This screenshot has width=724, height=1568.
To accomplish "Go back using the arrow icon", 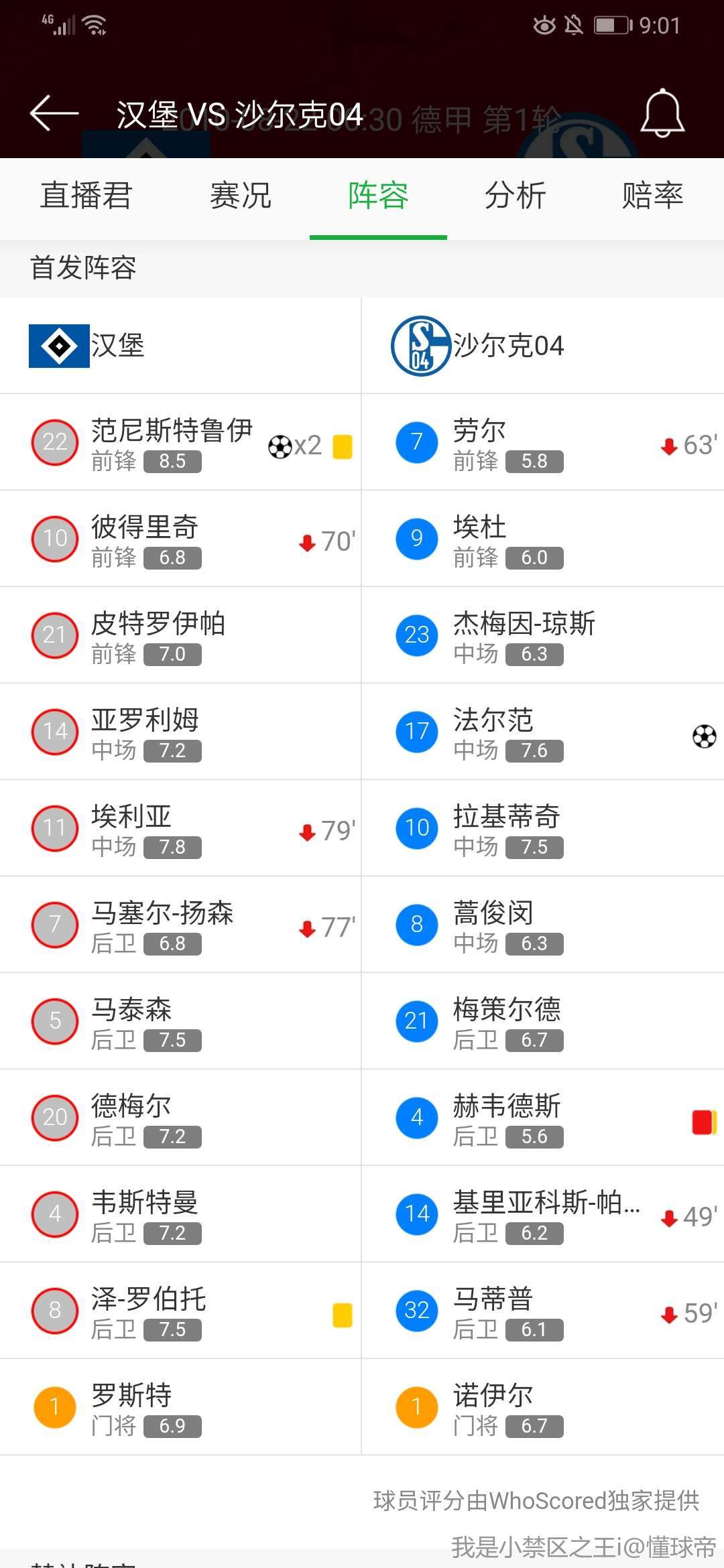I will pos(55,113).
